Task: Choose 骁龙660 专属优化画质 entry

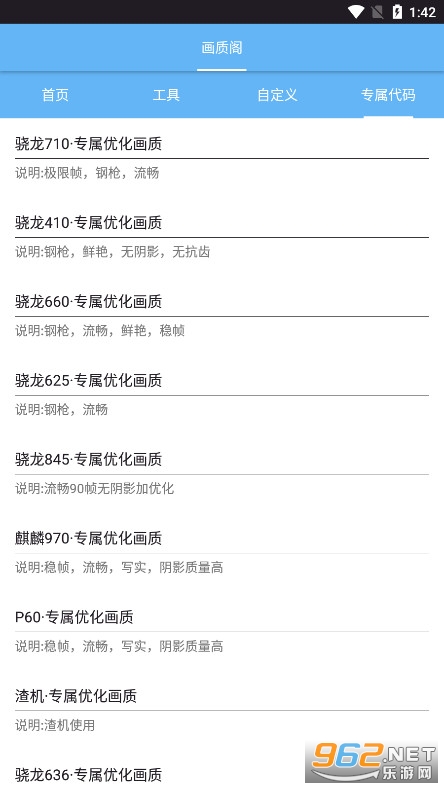Action: click(x=221, y=315)
